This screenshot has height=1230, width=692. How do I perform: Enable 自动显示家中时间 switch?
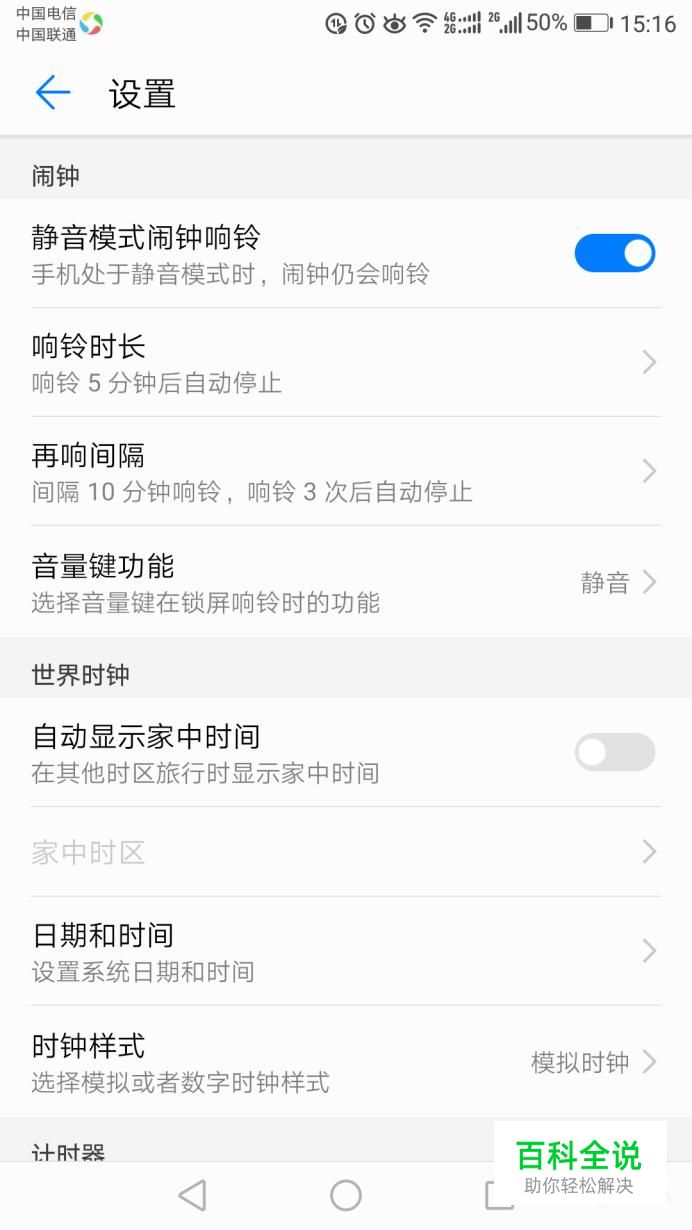coord(614,752)
